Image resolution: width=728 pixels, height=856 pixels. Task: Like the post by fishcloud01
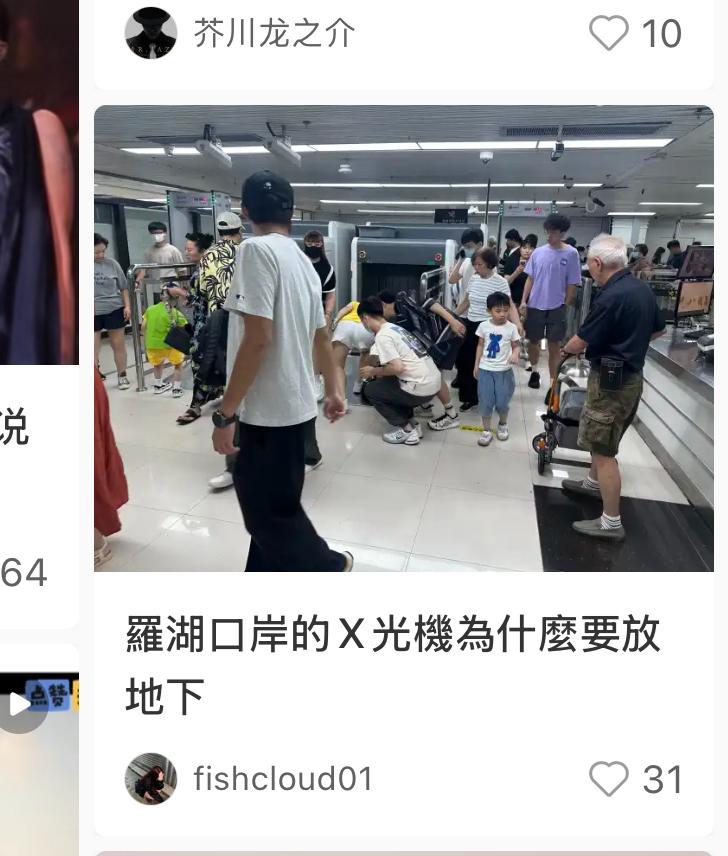click(x=609, y=779)
